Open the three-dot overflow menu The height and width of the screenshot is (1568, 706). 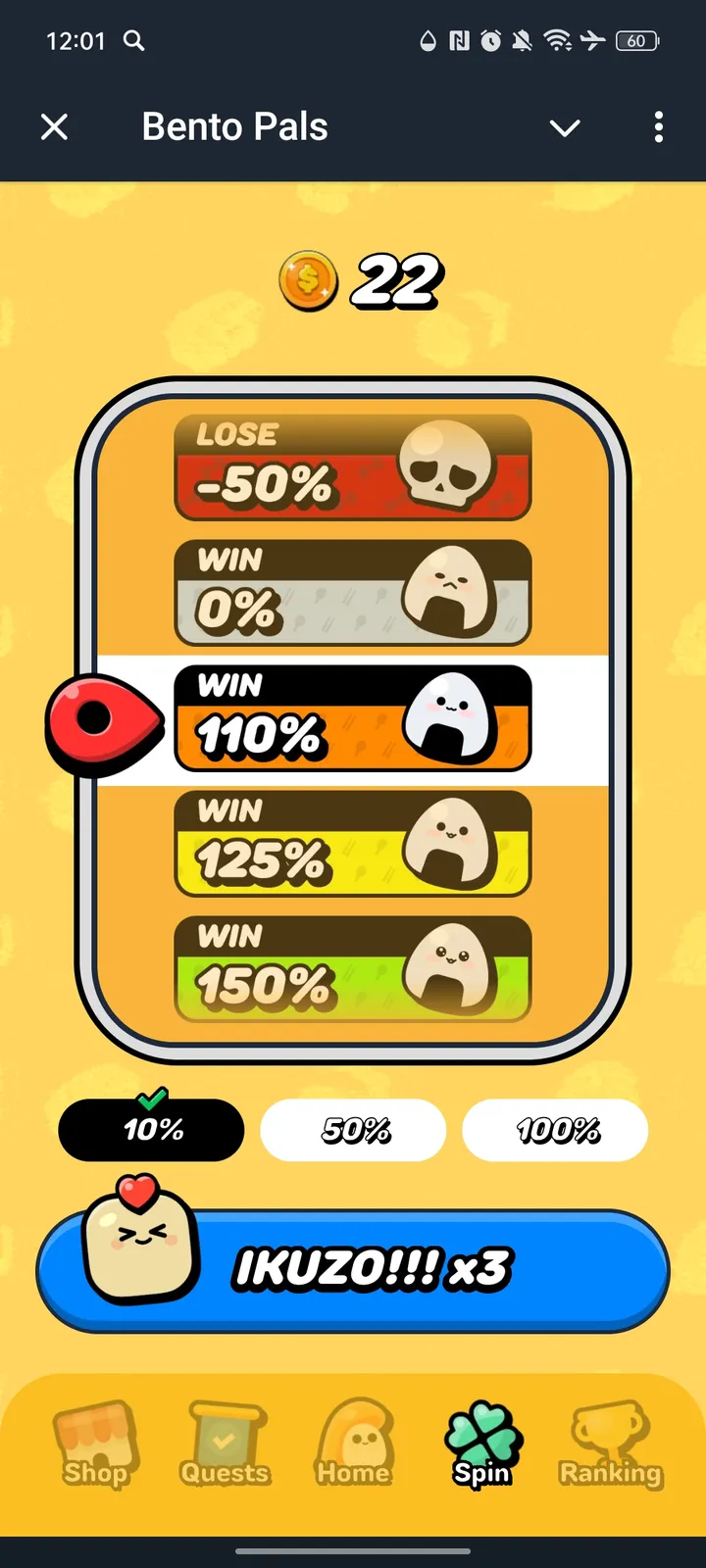[659, 127]
